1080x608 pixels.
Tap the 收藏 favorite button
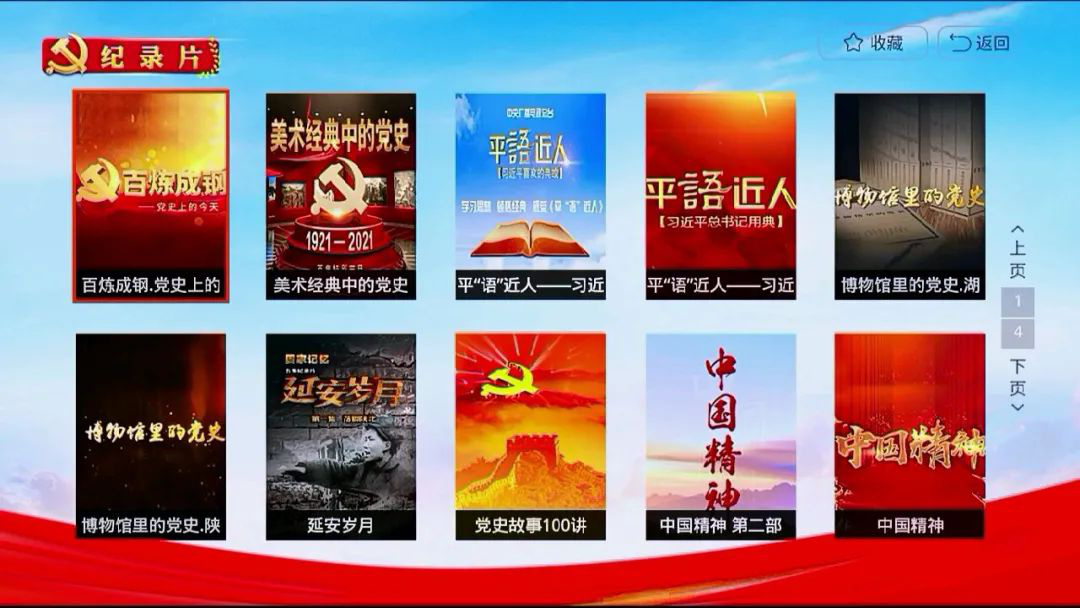(x=873, y=43)
